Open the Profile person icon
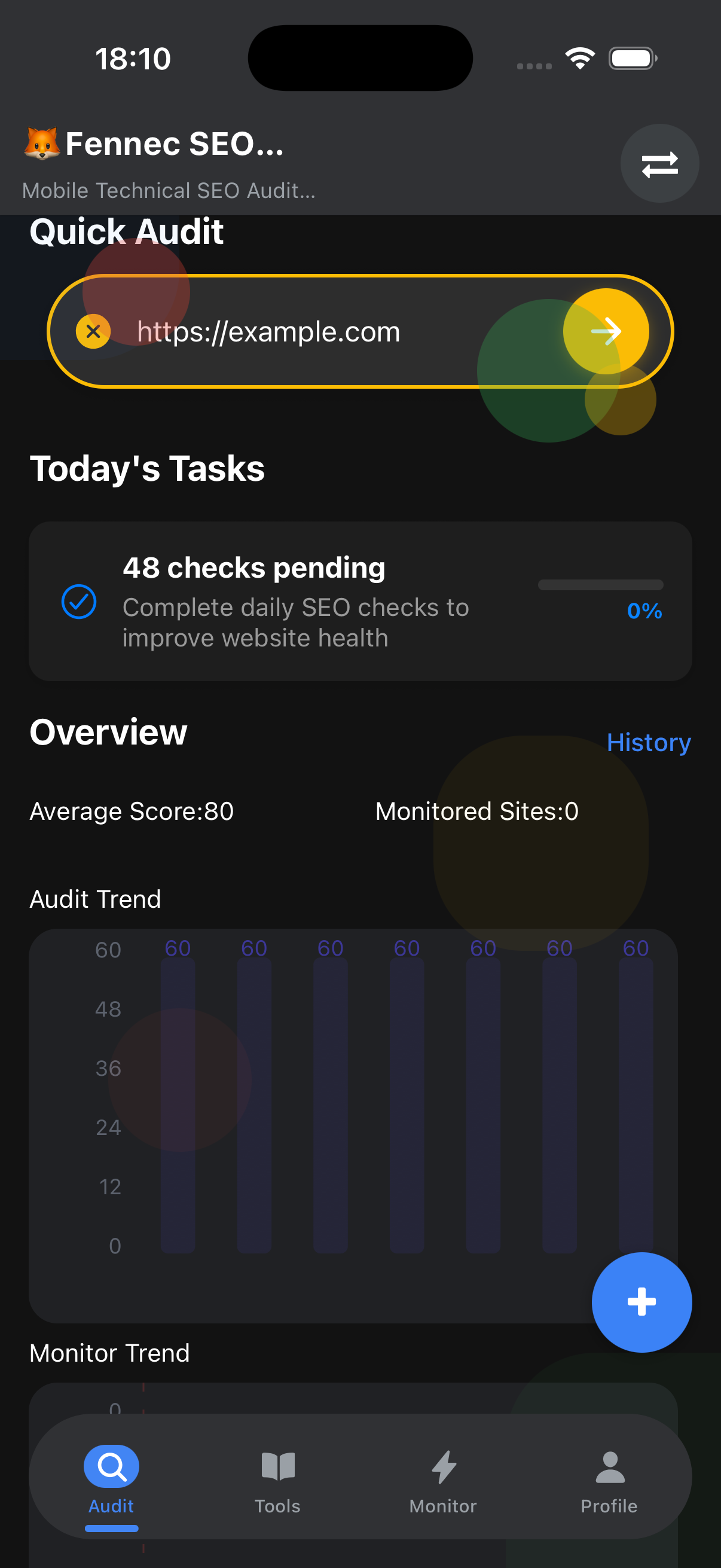The height and width of the screenshot is (1568, 721). tap(609, 1467)
